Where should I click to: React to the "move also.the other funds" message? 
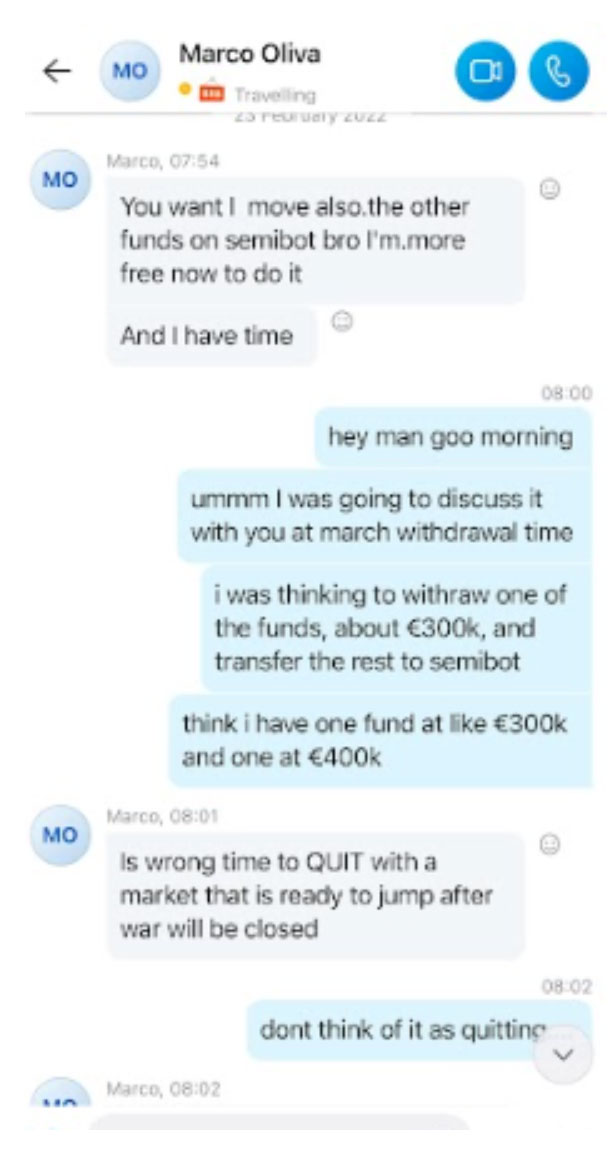pos(549,189)
